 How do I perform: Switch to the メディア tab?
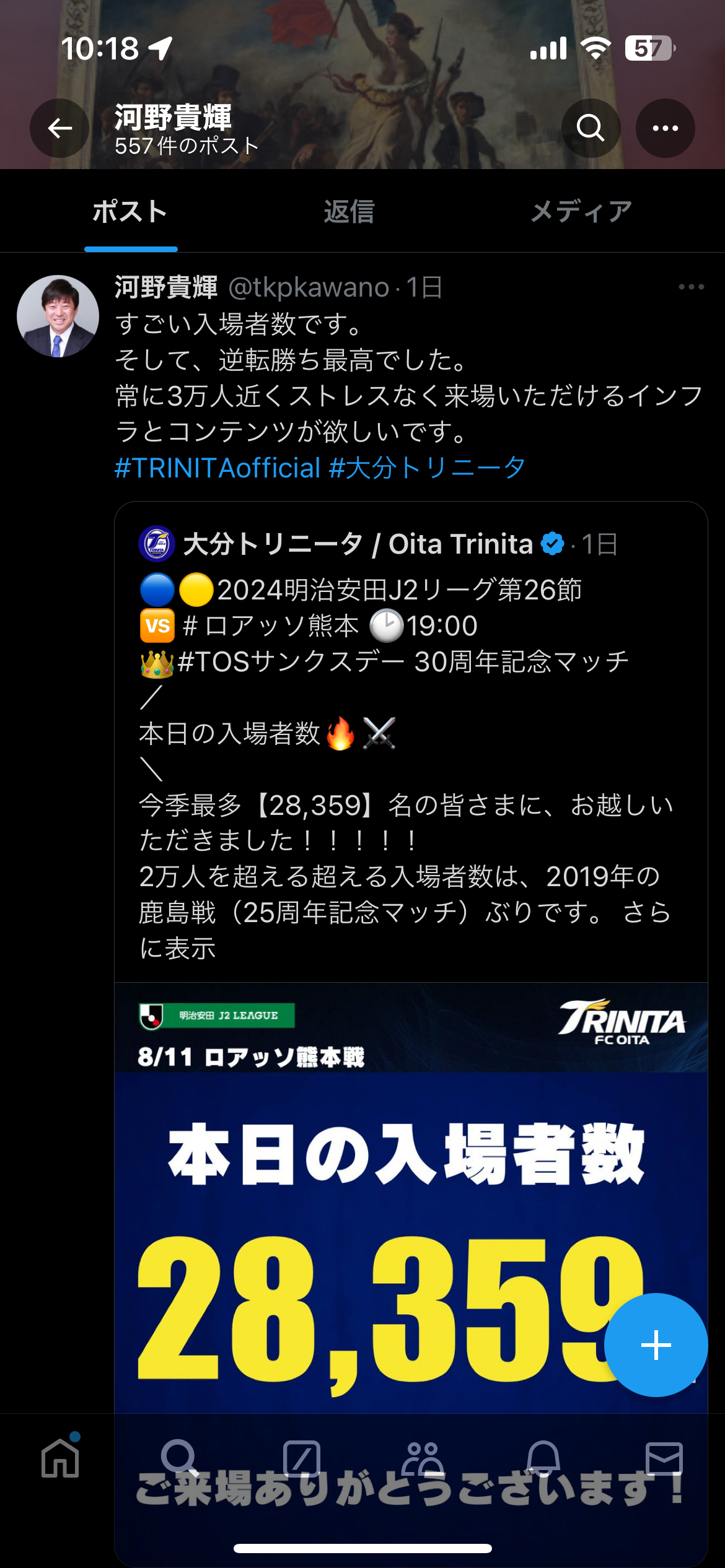(581, 212)
